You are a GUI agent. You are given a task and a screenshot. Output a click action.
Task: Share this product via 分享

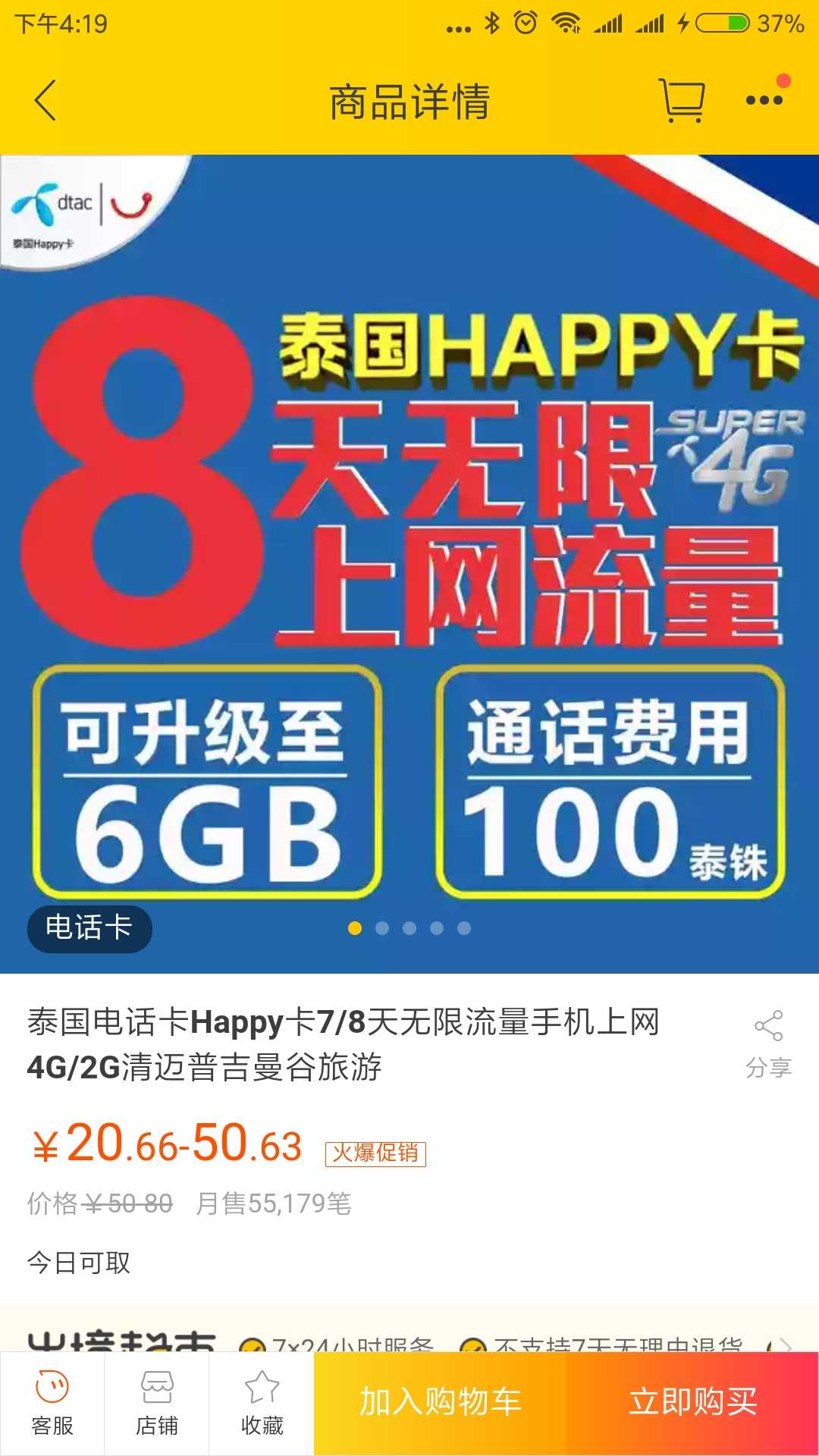(768, 1043)
